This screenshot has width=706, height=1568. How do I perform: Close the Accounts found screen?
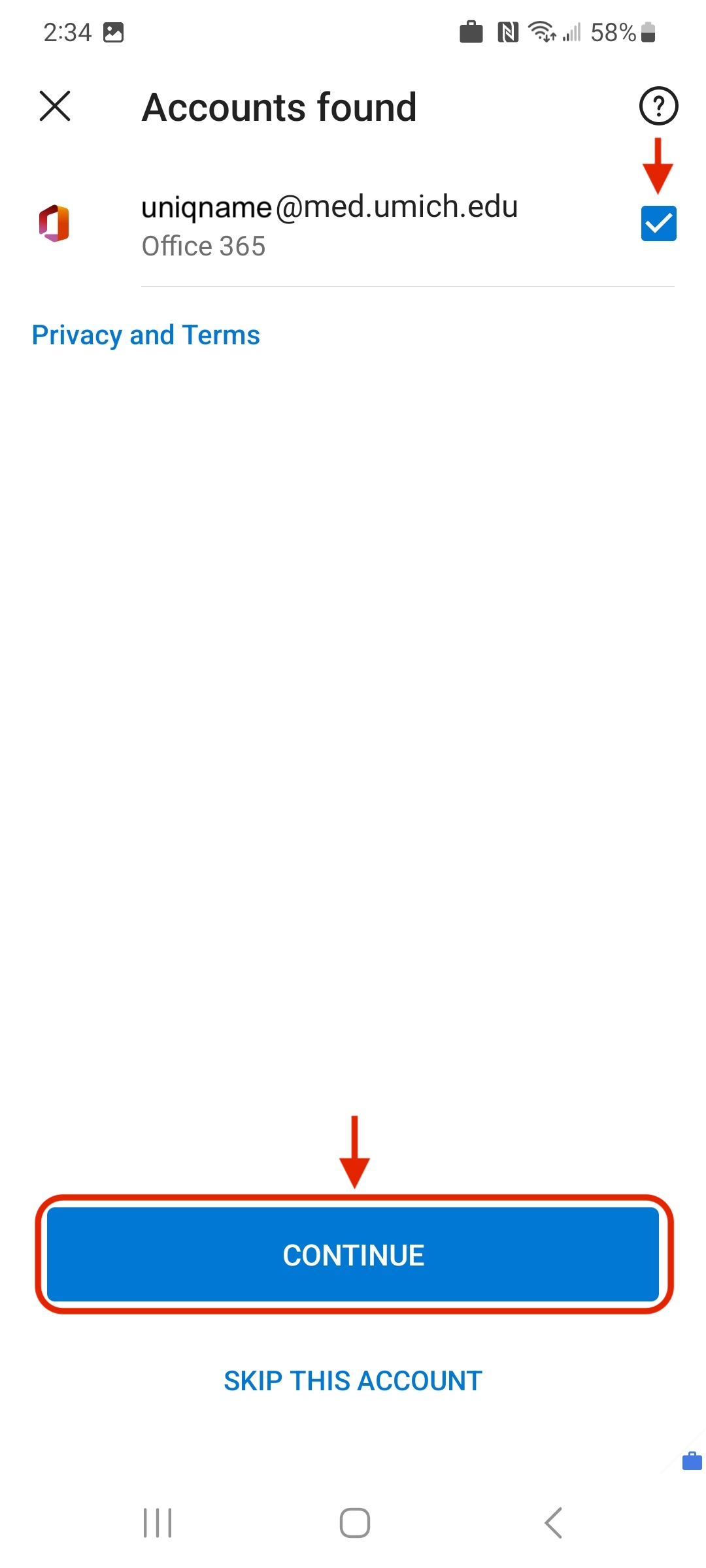(x=55, y=106)
